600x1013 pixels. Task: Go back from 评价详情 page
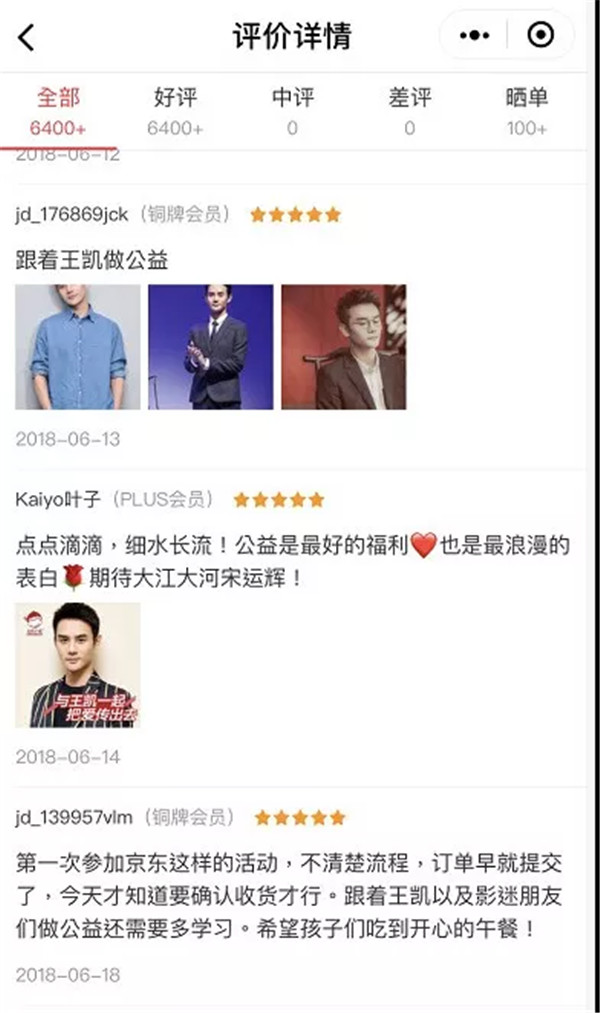(27, 37)
